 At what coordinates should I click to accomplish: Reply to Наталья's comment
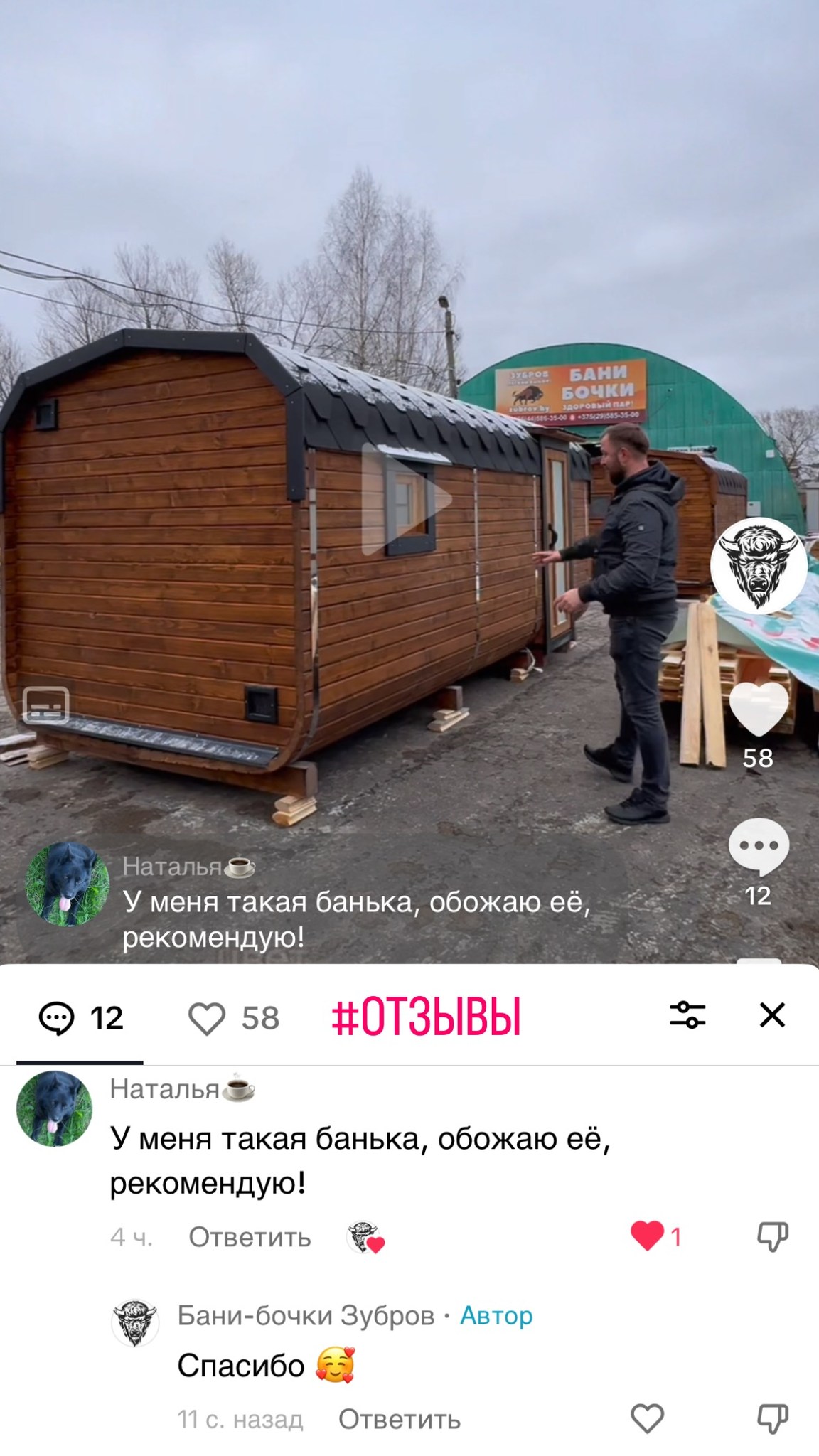pos(250,1238)
